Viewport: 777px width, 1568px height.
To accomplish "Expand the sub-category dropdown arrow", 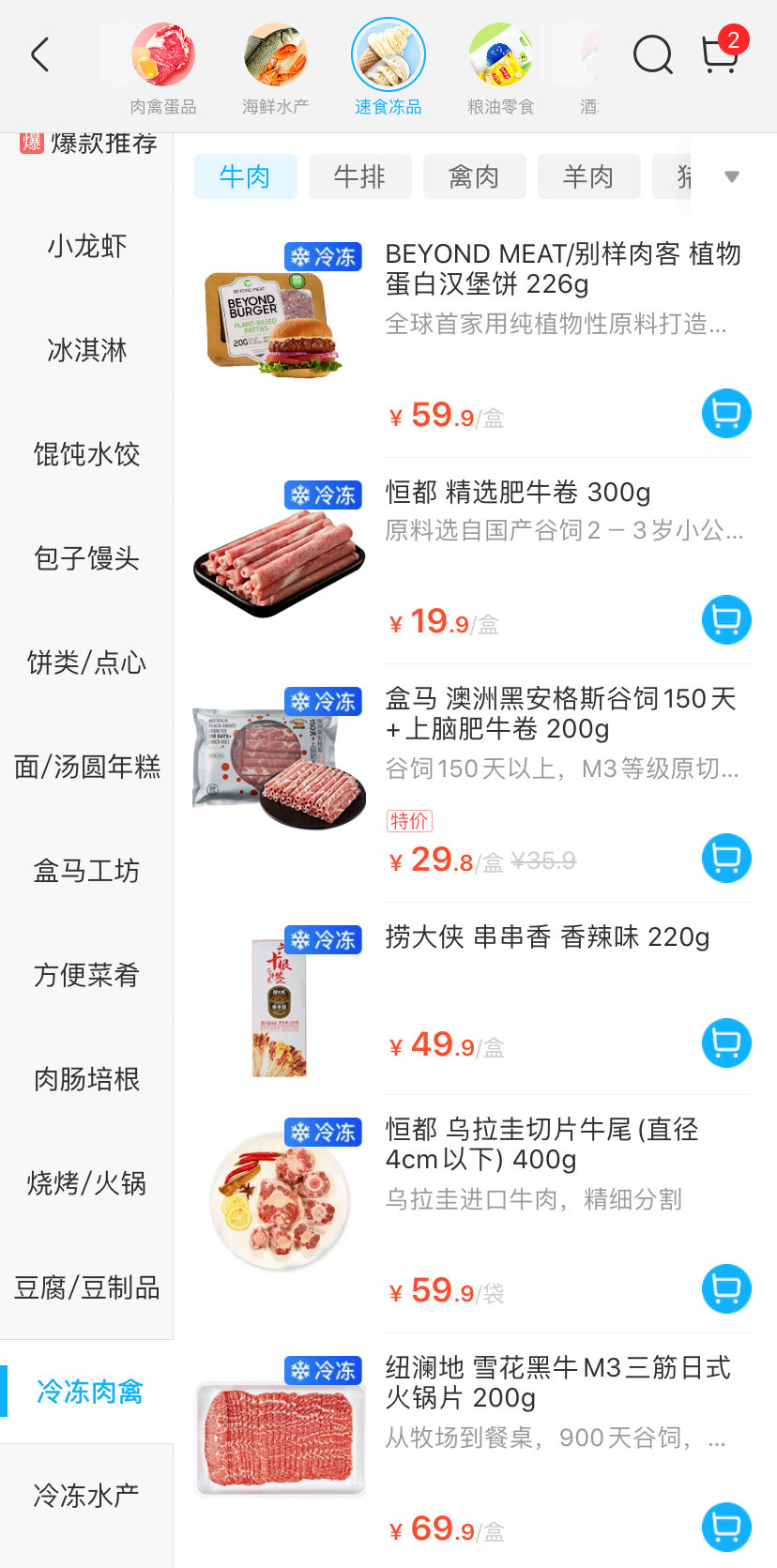I will pos(732,176).
